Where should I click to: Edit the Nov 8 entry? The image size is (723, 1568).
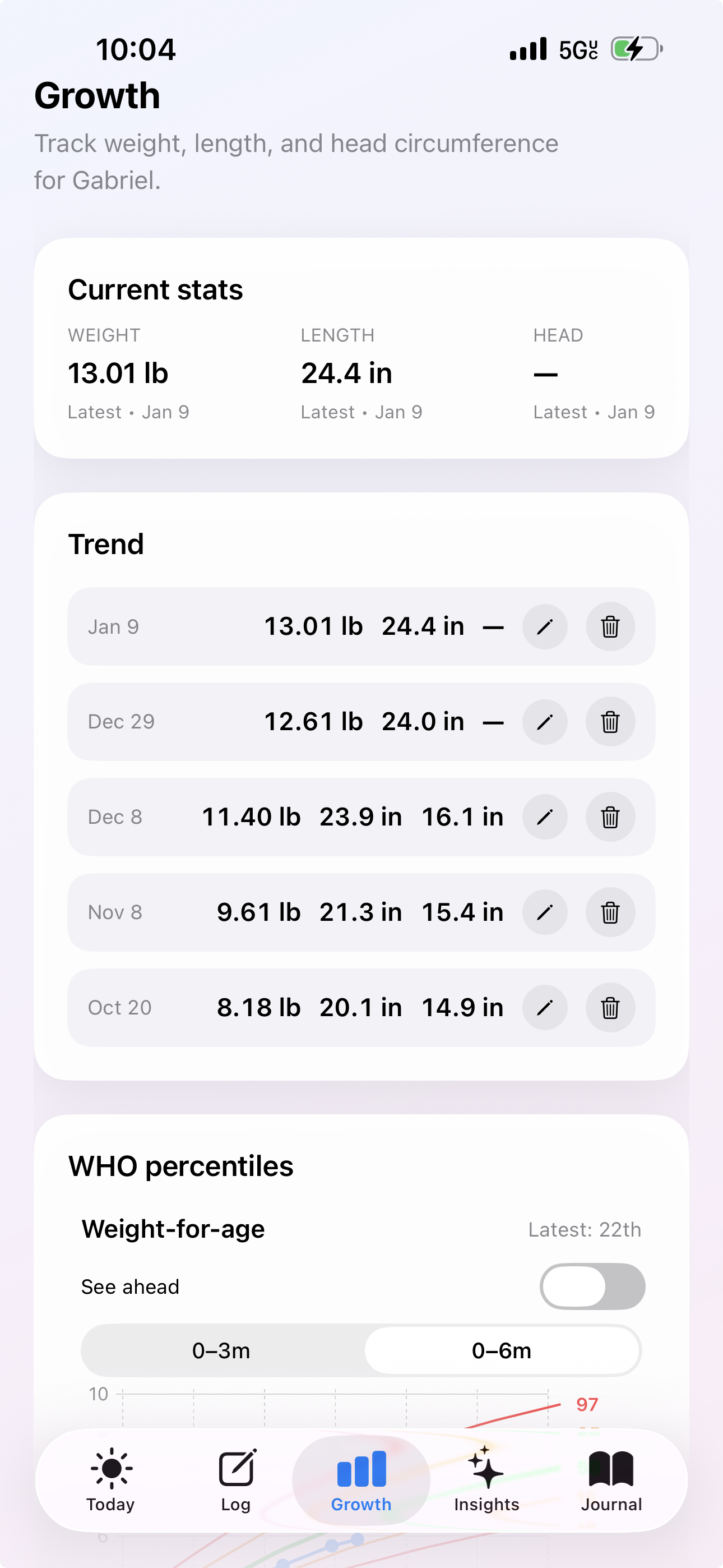pyautogui.click(x=545, y=912)
